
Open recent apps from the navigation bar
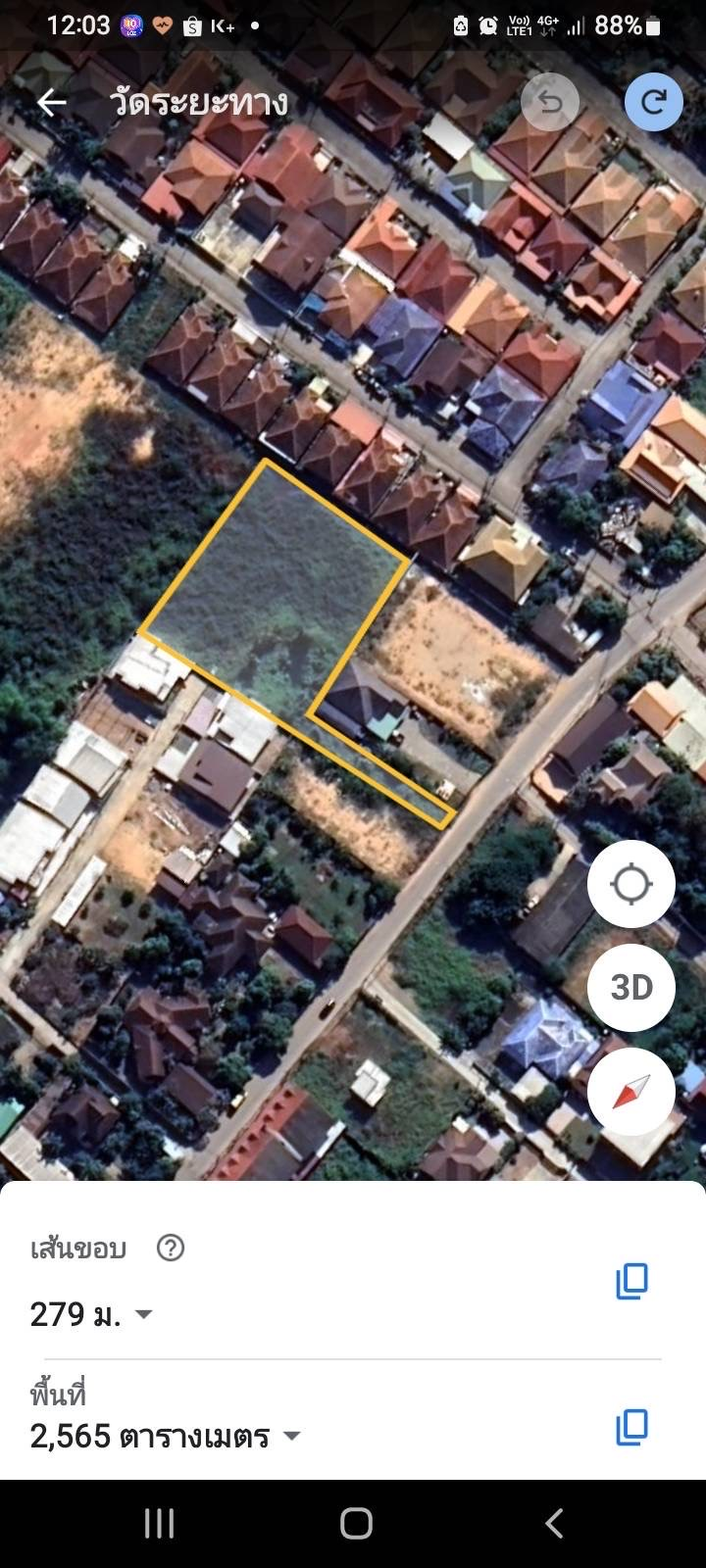(x=160, y=1523)
